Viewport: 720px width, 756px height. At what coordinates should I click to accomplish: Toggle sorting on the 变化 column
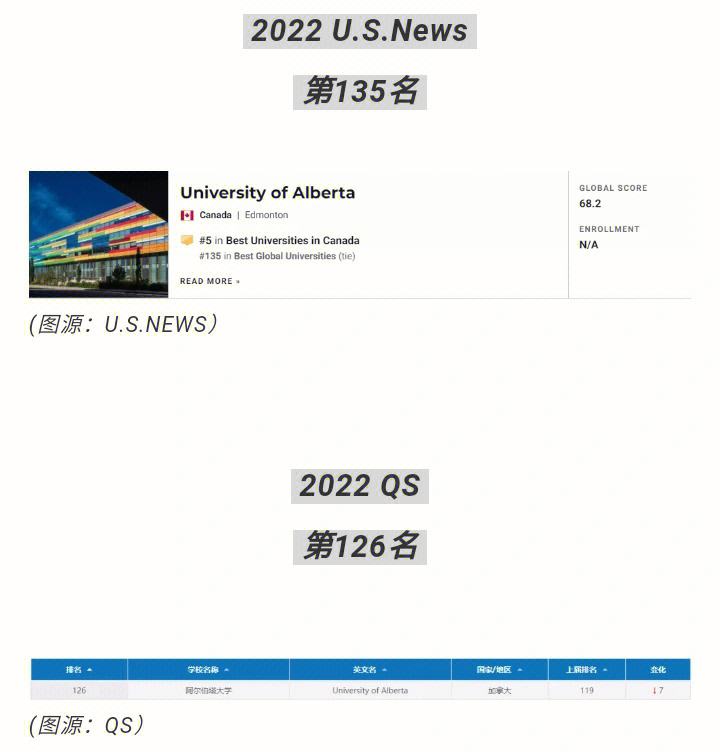click(660, 669)
